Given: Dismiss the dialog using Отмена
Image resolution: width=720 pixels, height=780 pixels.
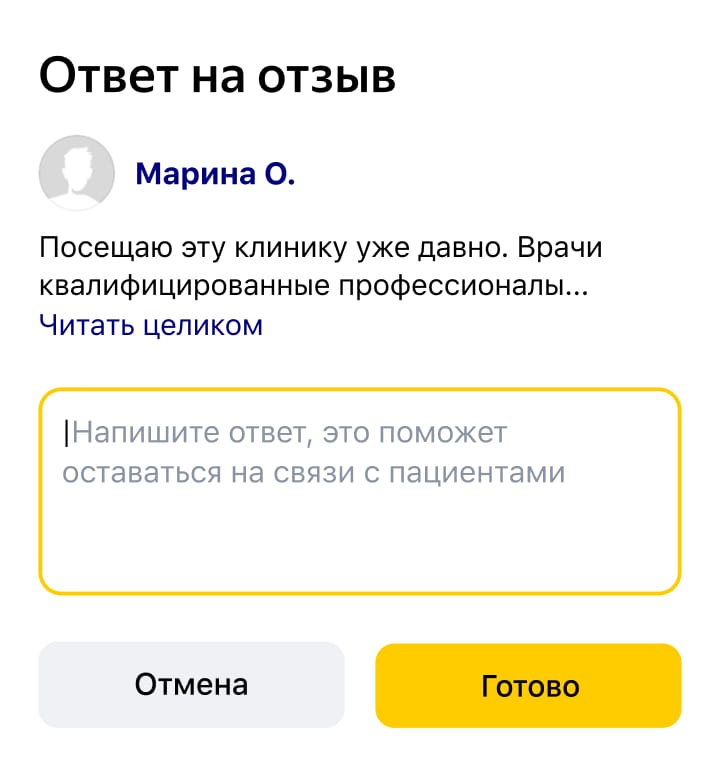Looking at the screenshot, I should point(190,685).
